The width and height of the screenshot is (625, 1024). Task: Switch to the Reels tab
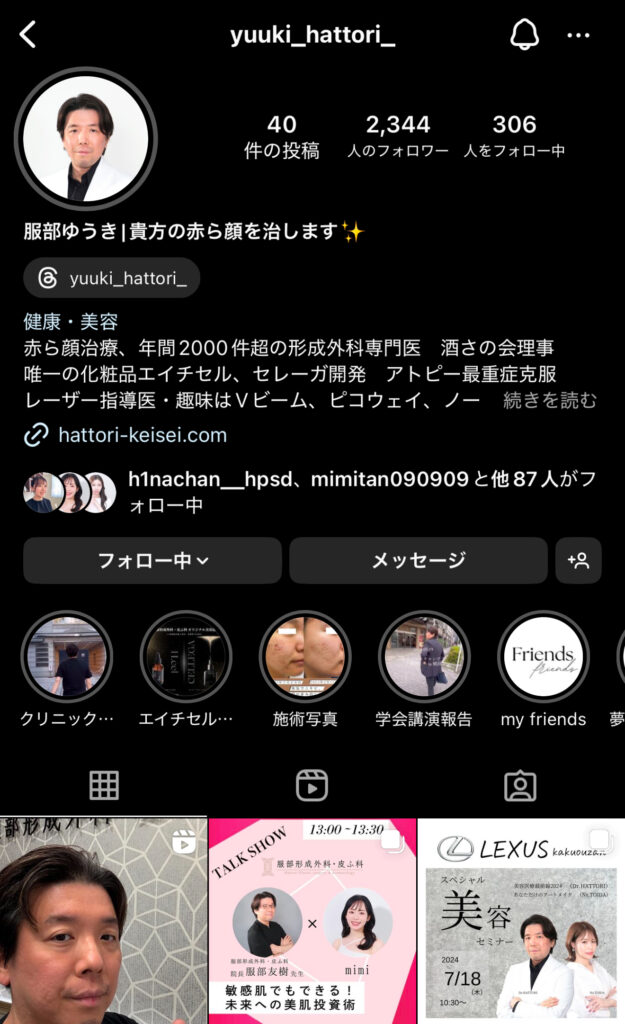pos(312,785)
